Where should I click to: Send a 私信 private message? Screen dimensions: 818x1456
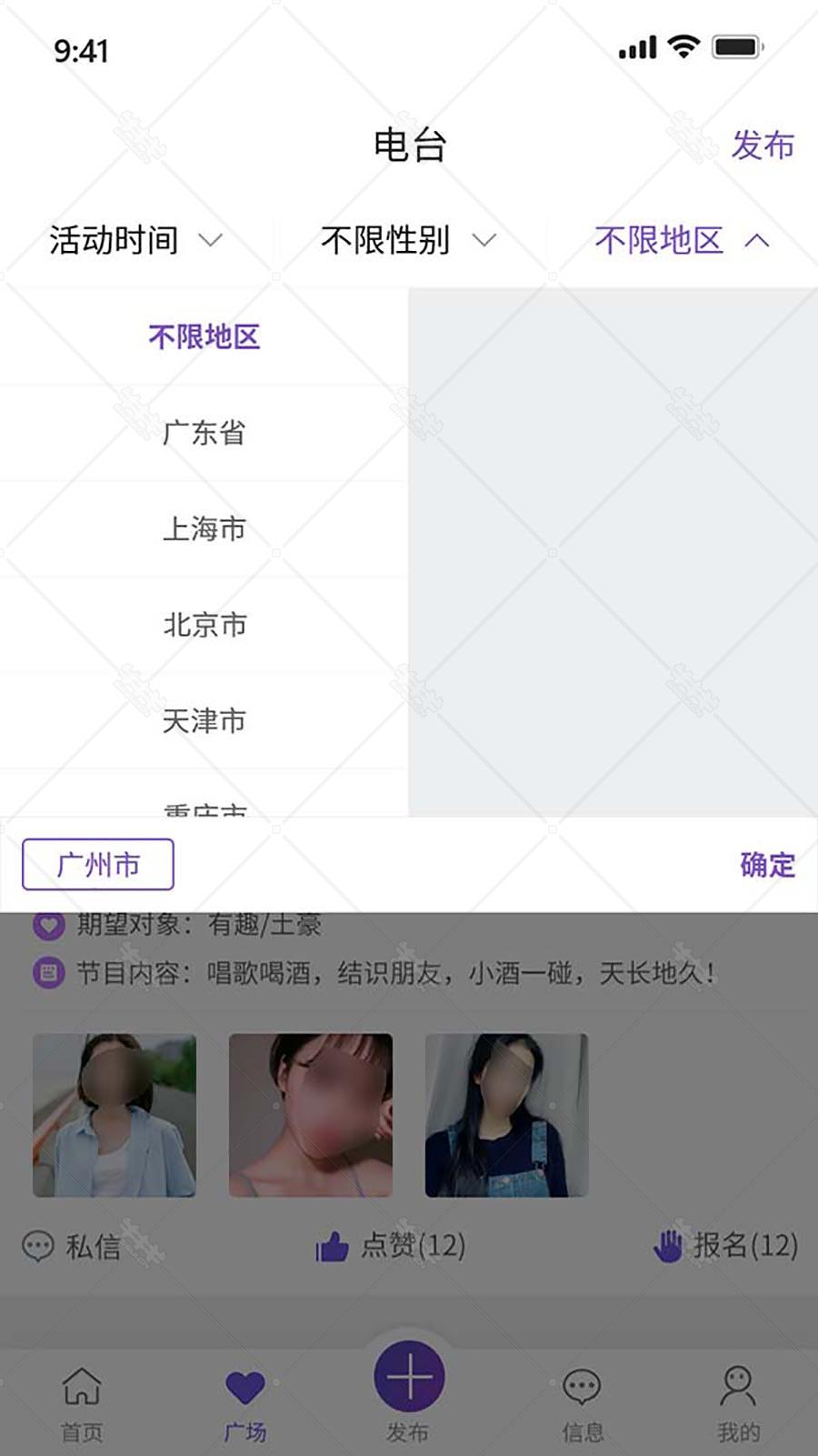pos(73,1246)
